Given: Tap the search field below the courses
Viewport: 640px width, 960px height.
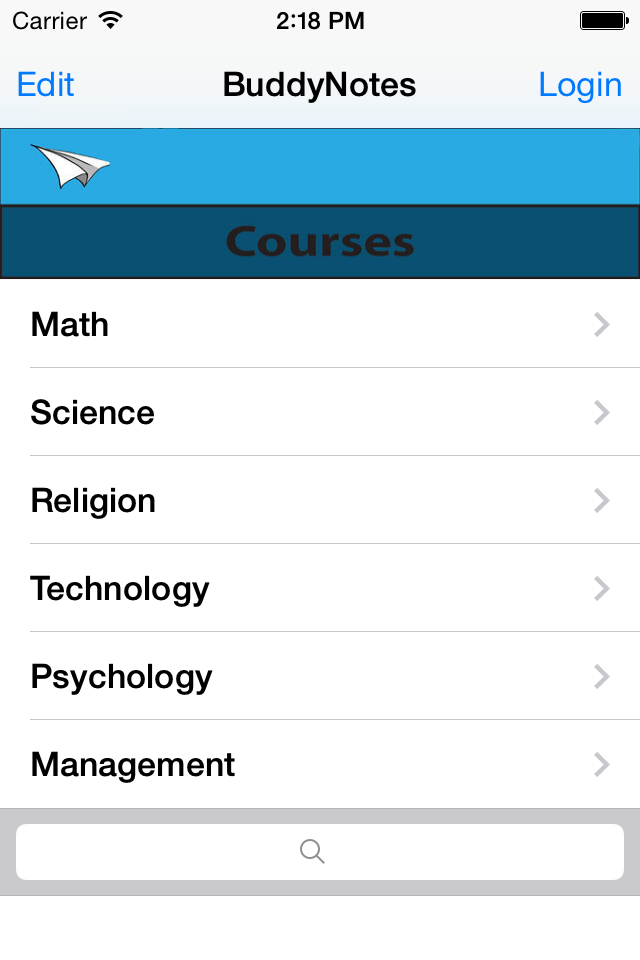Looking at the screenshot, I should 320,852.
